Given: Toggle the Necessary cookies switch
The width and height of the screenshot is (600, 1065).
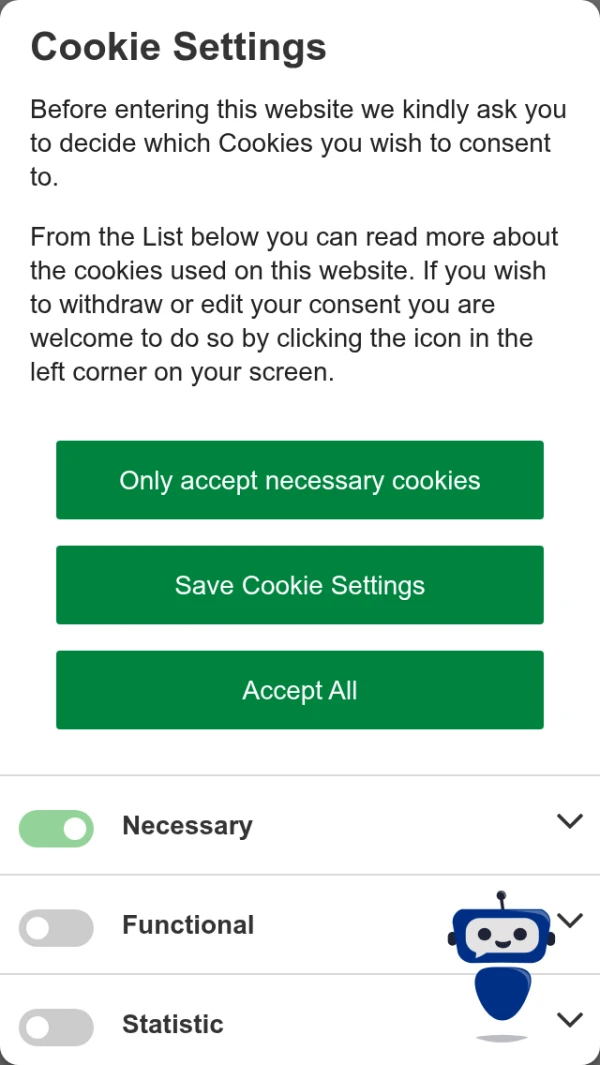Looking at the screenshot, I should click(56, 828).
